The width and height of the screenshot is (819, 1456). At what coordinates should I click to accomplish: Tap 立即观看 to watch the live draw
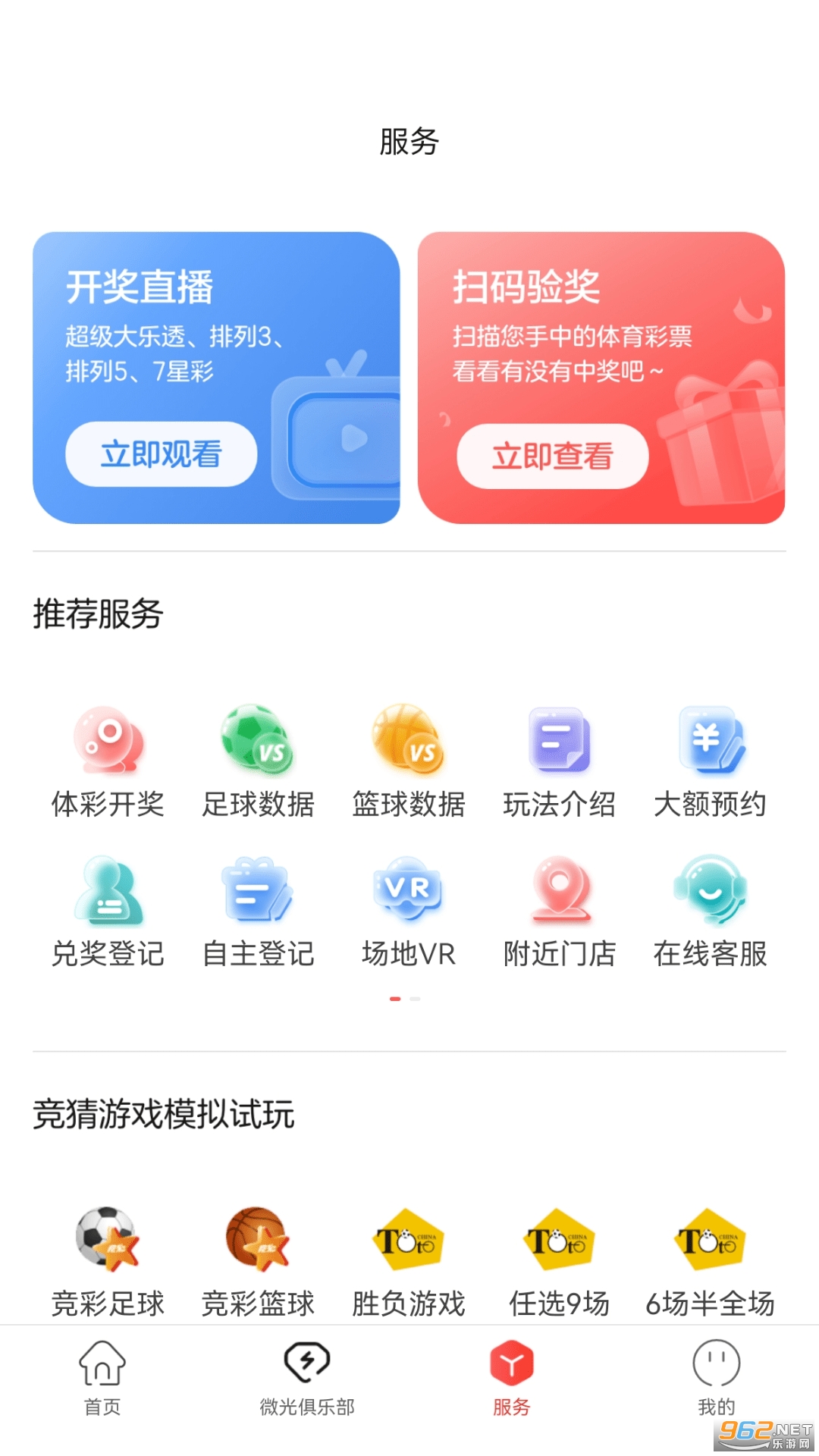point(161,453)
